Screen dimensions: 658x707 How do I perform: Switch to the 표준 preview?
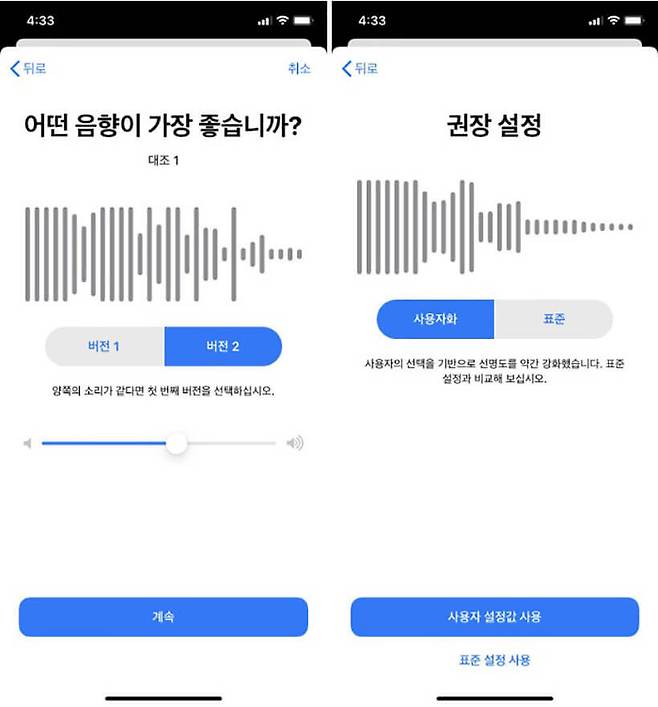click(x=553, y=319)
